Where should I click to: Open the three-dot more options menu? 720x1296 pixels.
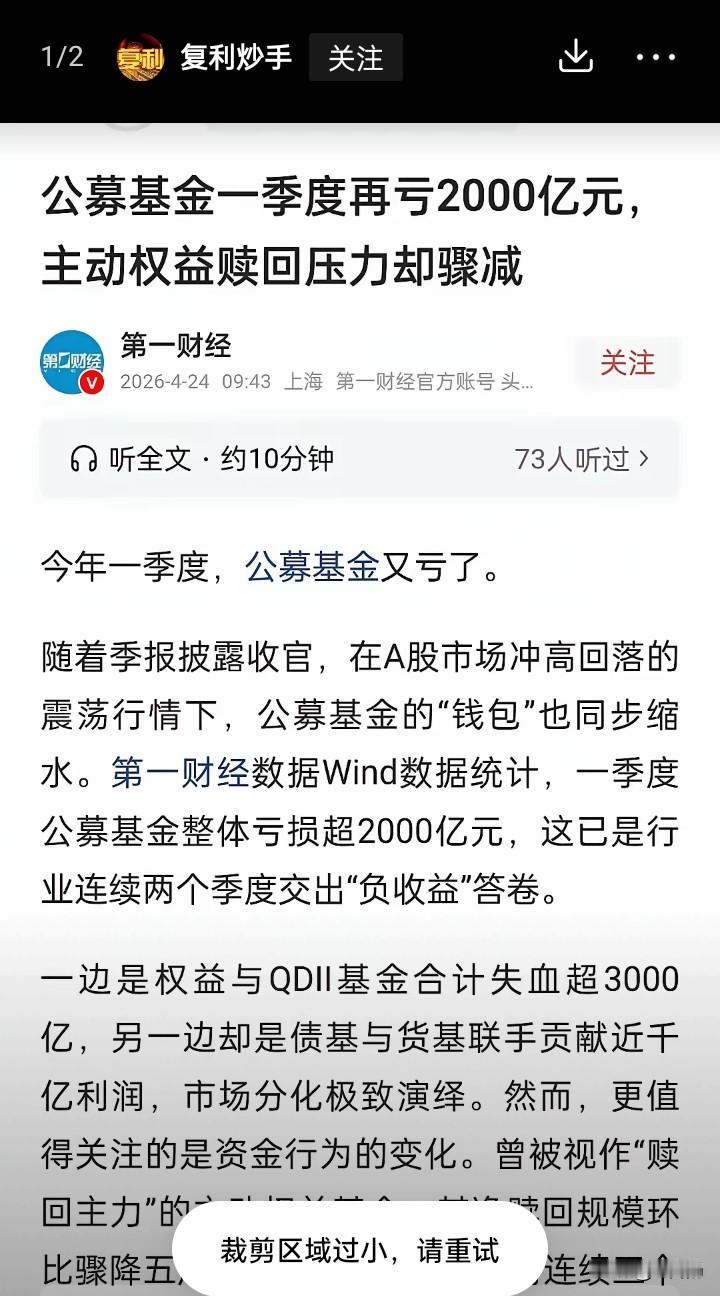[655, 58]
